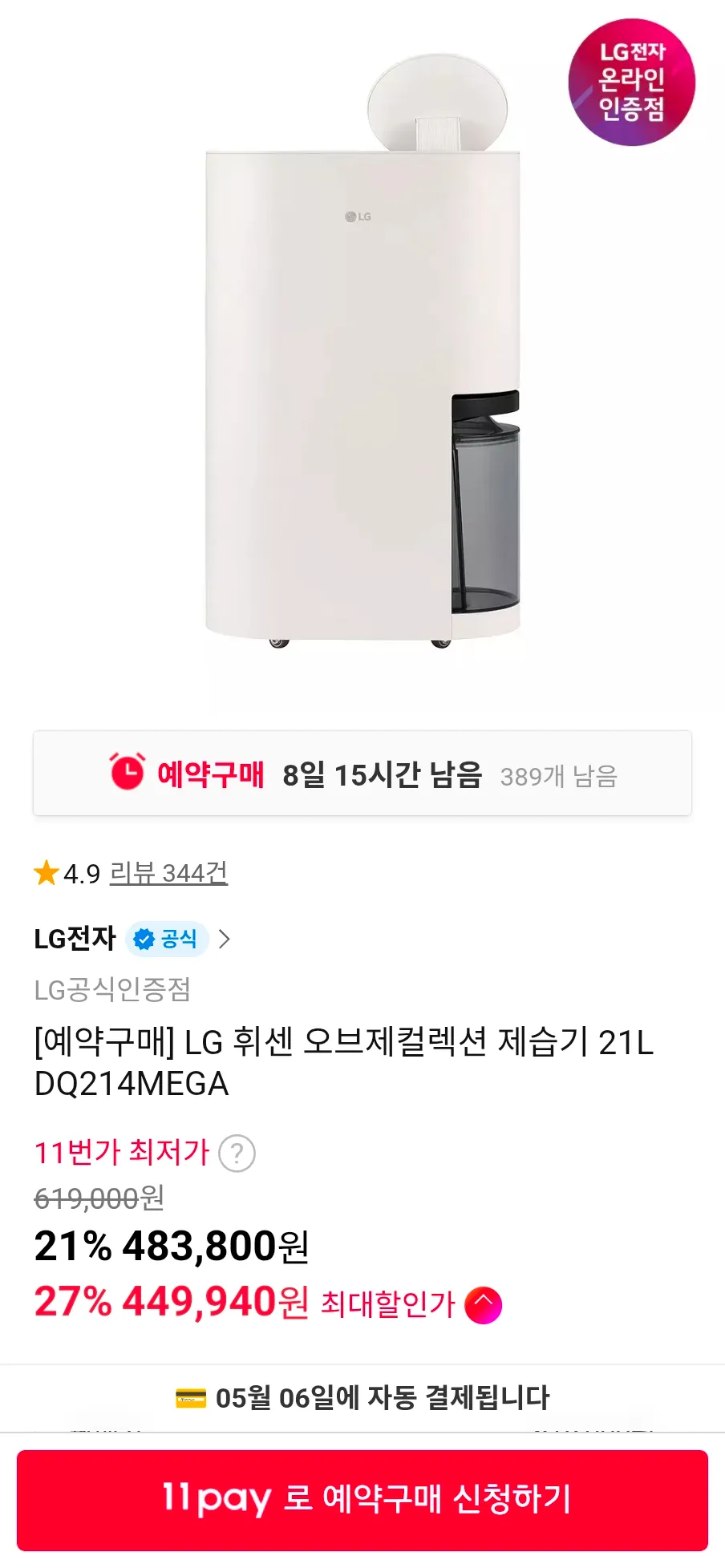Expand the 최대할인가 discount details
725x1568 pixels.
483,1305
